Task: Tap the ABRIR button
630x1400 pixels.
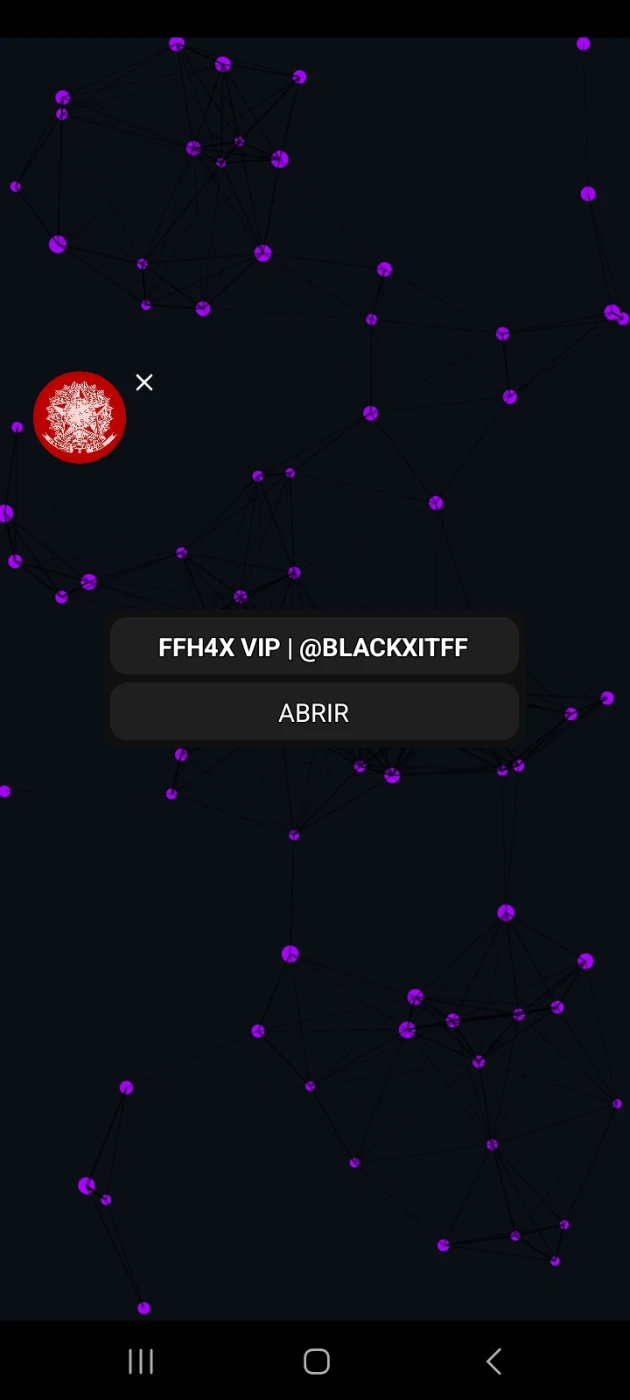Action: coord(314,713)
